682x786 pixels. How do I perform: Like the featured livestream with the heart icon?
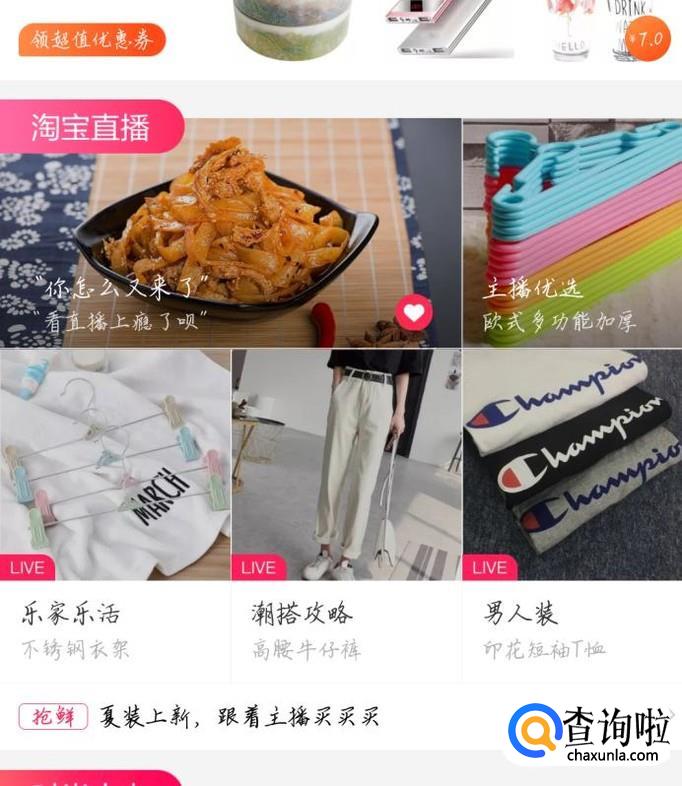coord(414,314)
